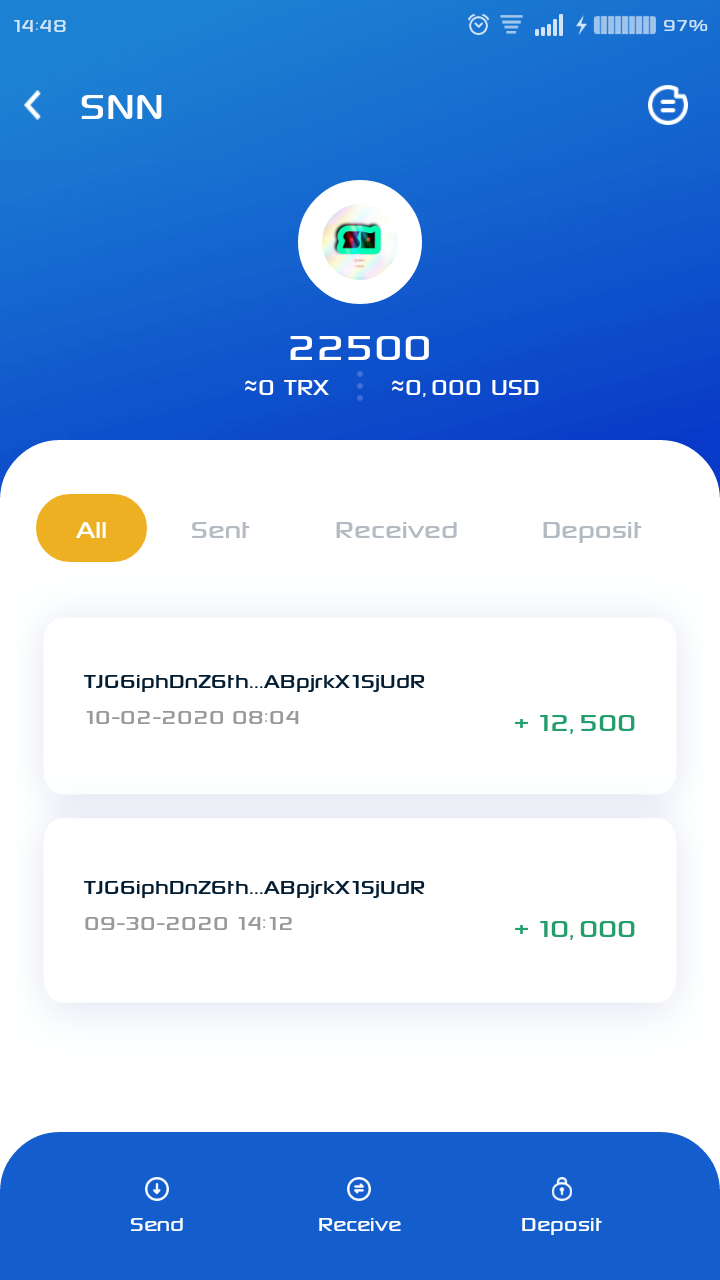Tap the Send icon at bottom
The width and height of the screenshot is (720, 1280).
point(156,1189)
